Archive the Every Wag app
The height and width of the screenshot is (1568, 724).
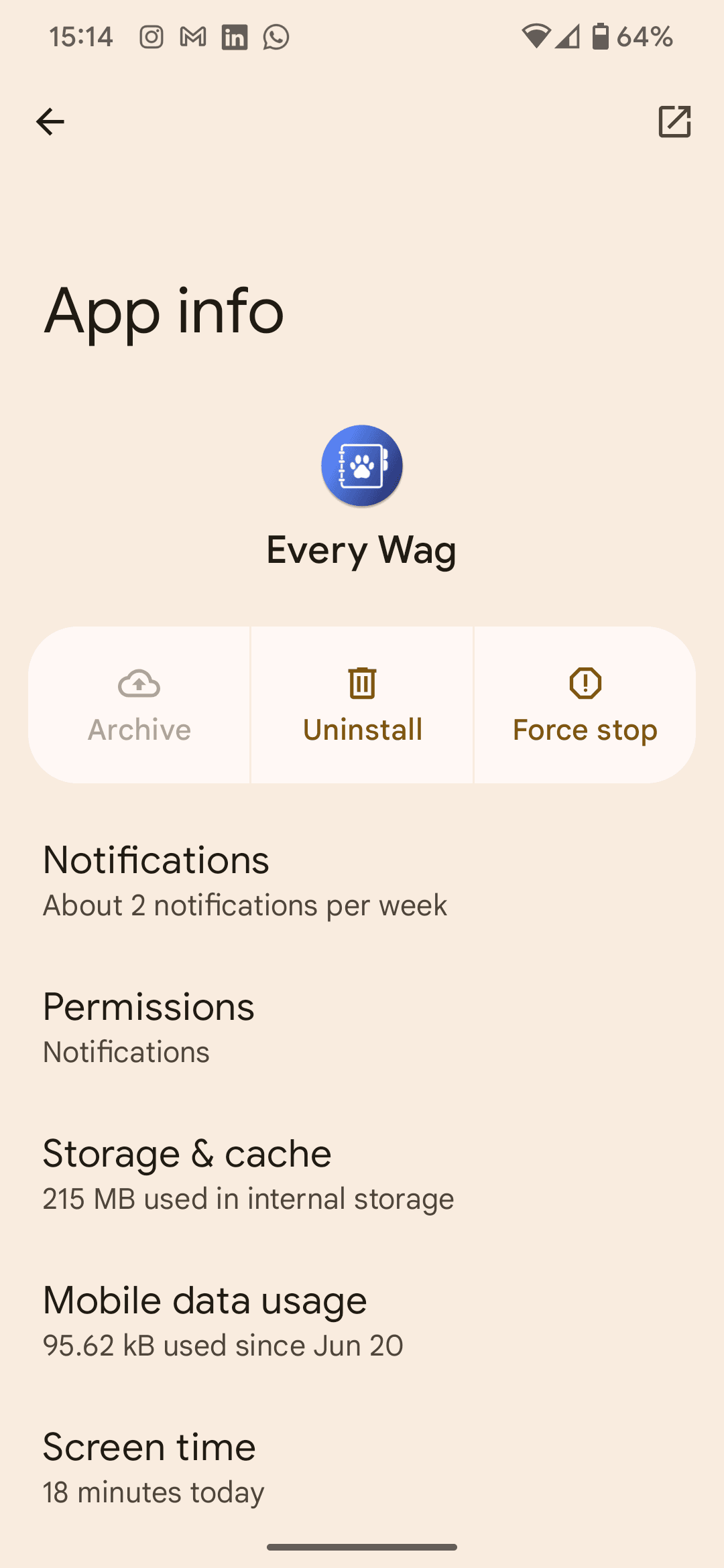[x=139, y=704]
